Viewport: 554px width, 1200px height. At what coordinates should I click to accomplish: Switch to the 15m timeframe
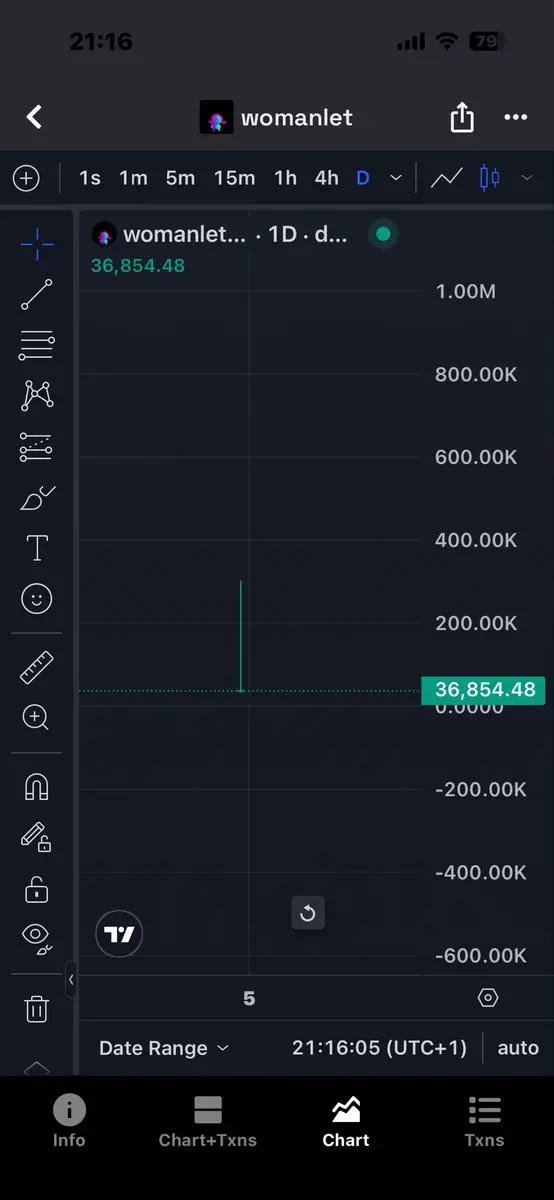point(234,178)
